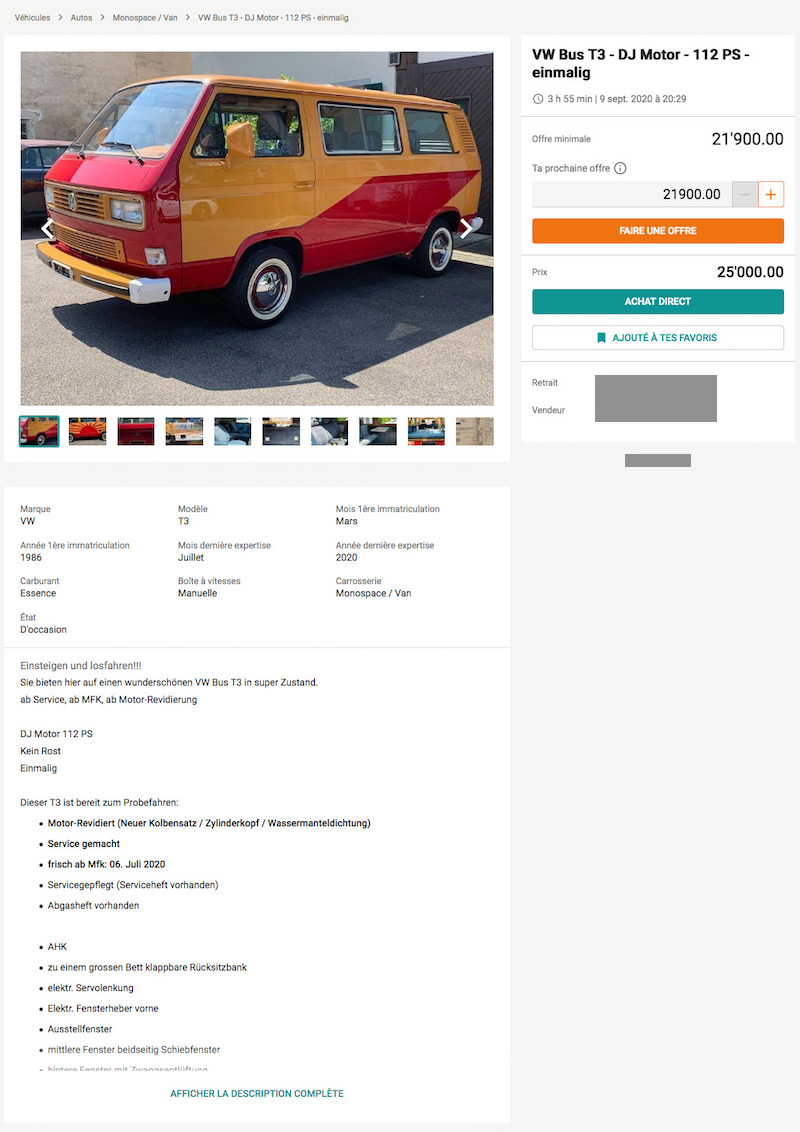This screenshot has width=800, height=1132.
Task: Expand with Afficher la description complète
Action: pyautogui.click(x=257, y=1093)
